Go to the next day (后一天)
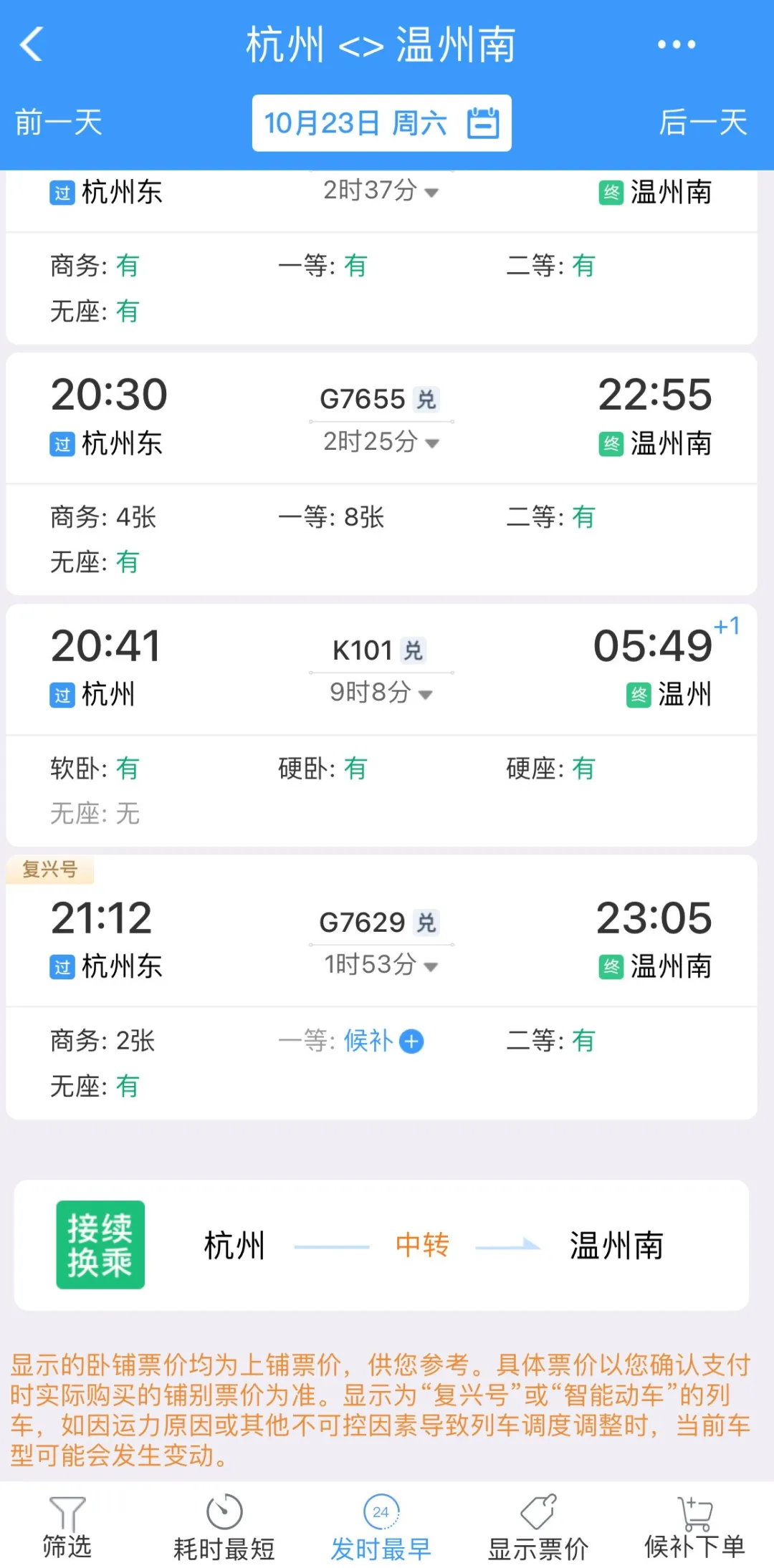This screenshot has width=774, height=1568. point(703,122)
